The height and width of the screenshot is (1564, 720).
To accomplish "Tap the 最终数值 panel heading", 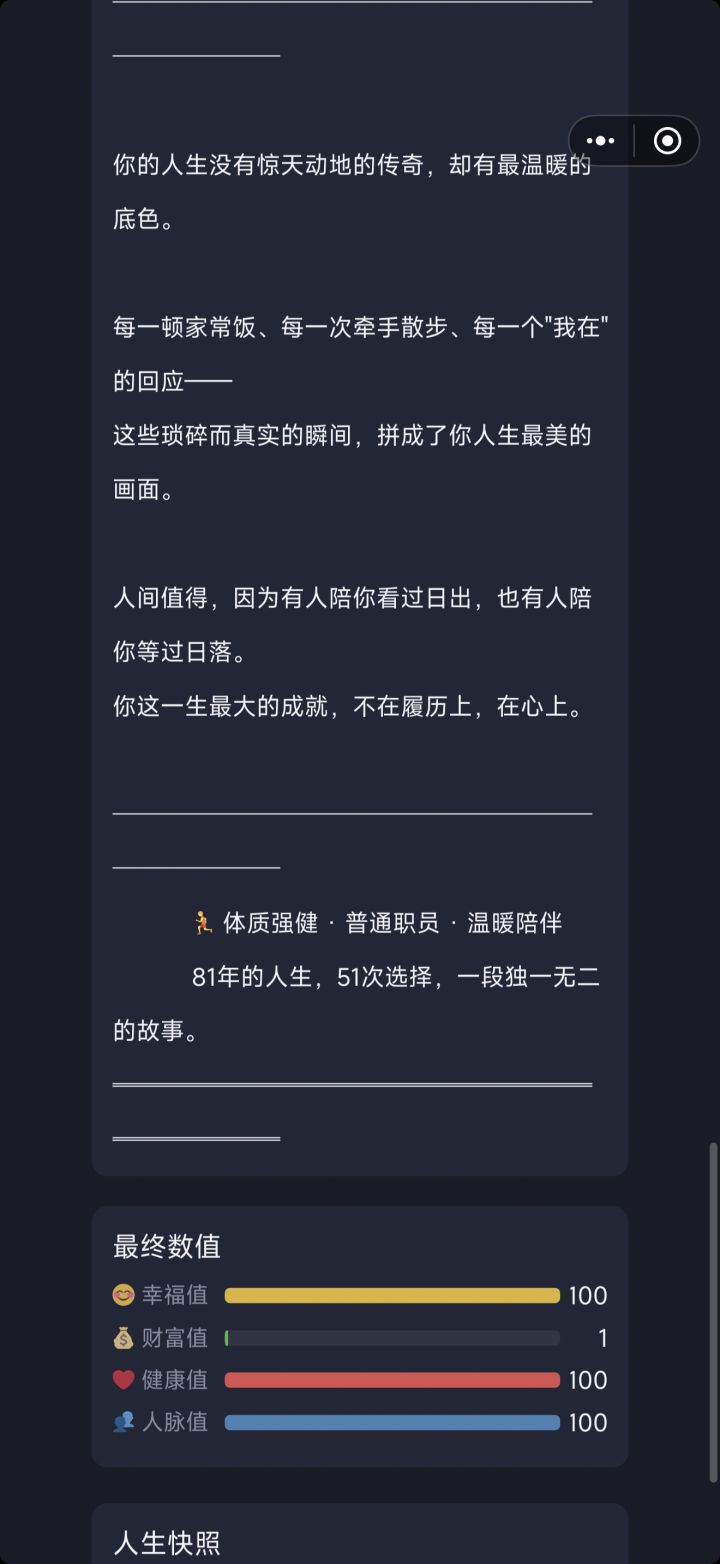I will (x=151, y=1247).
